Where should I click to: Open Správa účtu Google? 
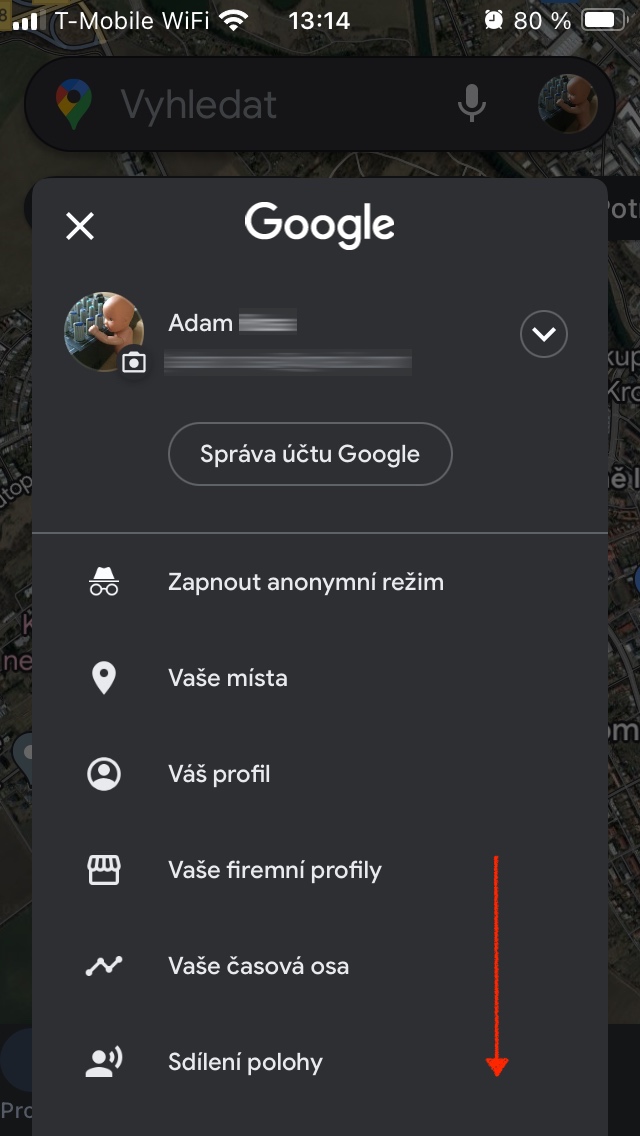click(310, 454)
